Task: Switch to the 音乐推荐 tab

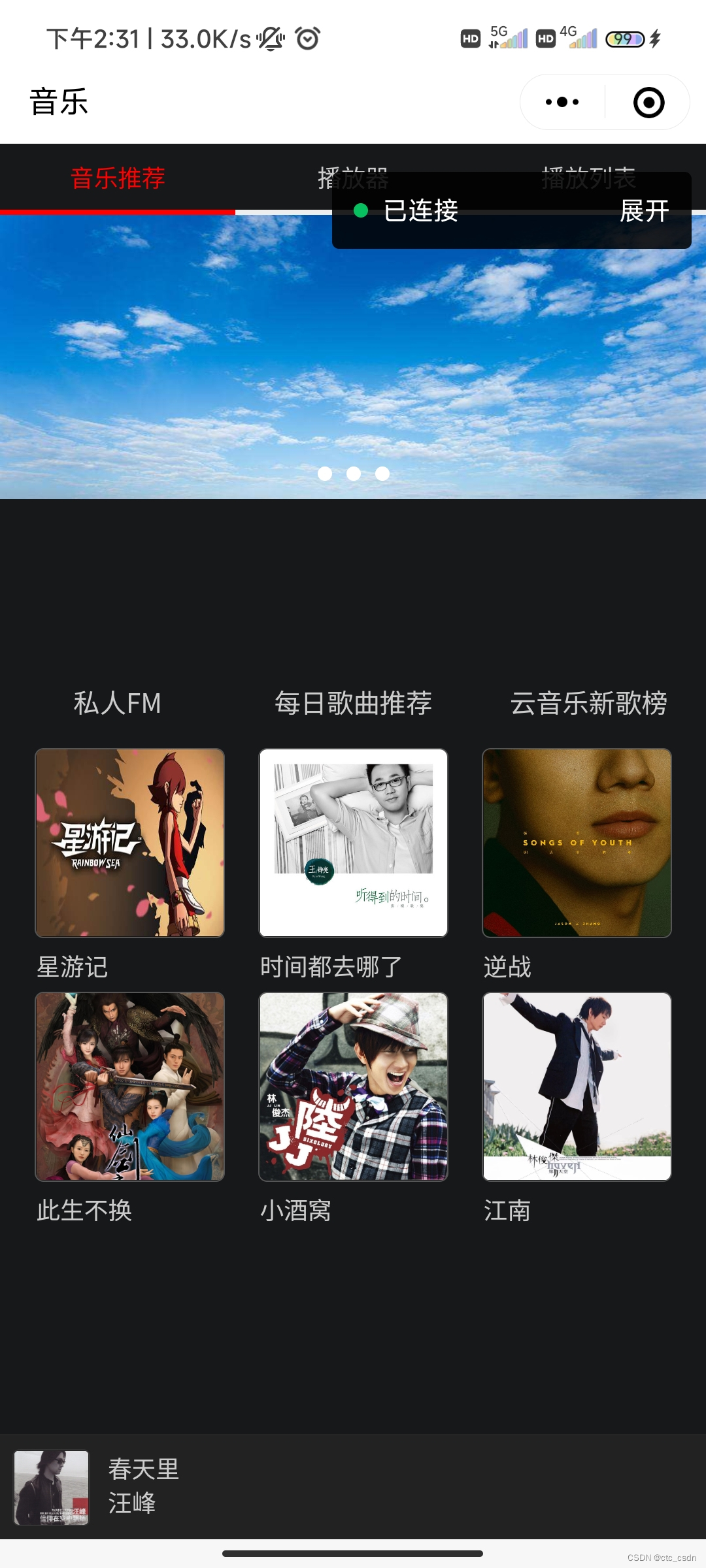Action: pos(118,178)
